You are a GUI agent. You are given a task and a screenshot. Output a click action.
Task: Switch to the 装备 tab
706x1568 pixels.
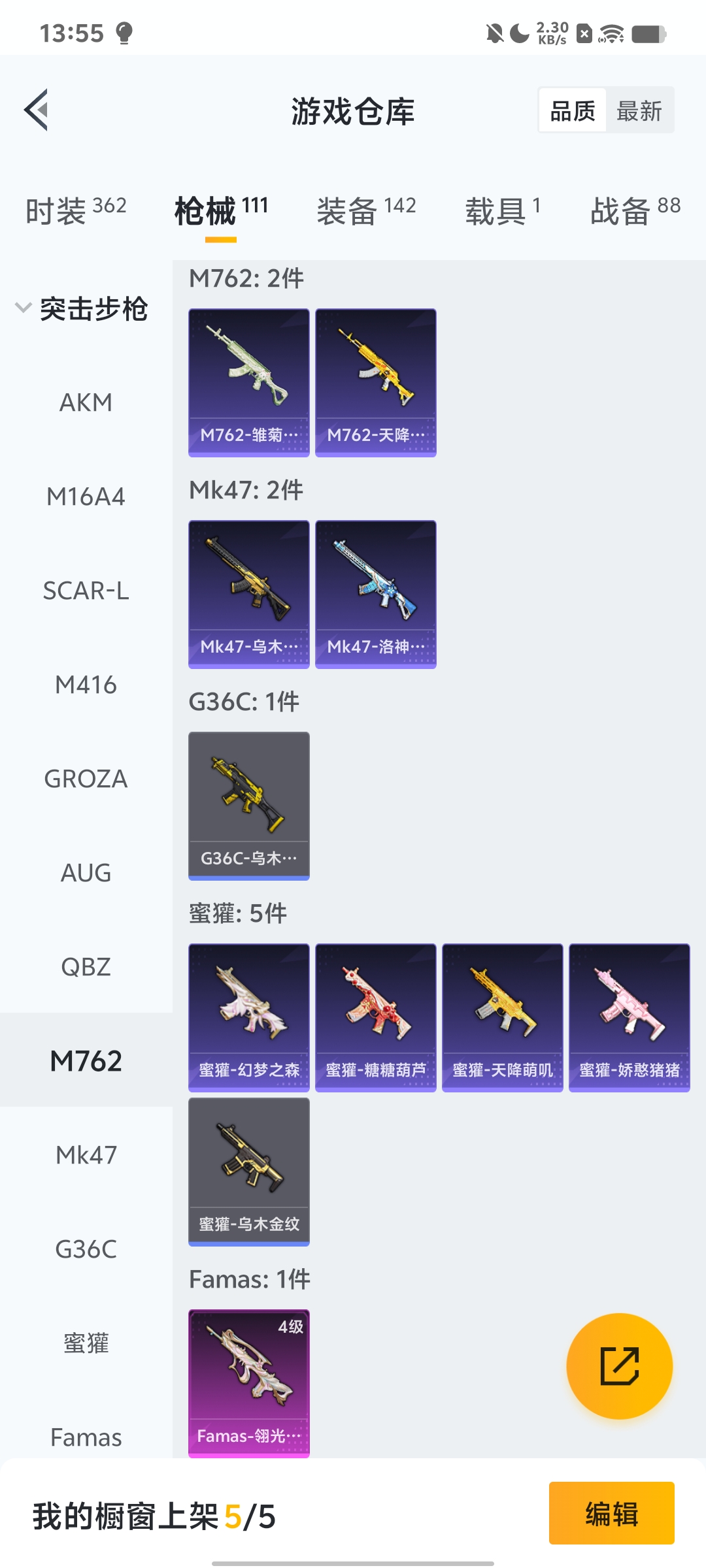point(366,210)
